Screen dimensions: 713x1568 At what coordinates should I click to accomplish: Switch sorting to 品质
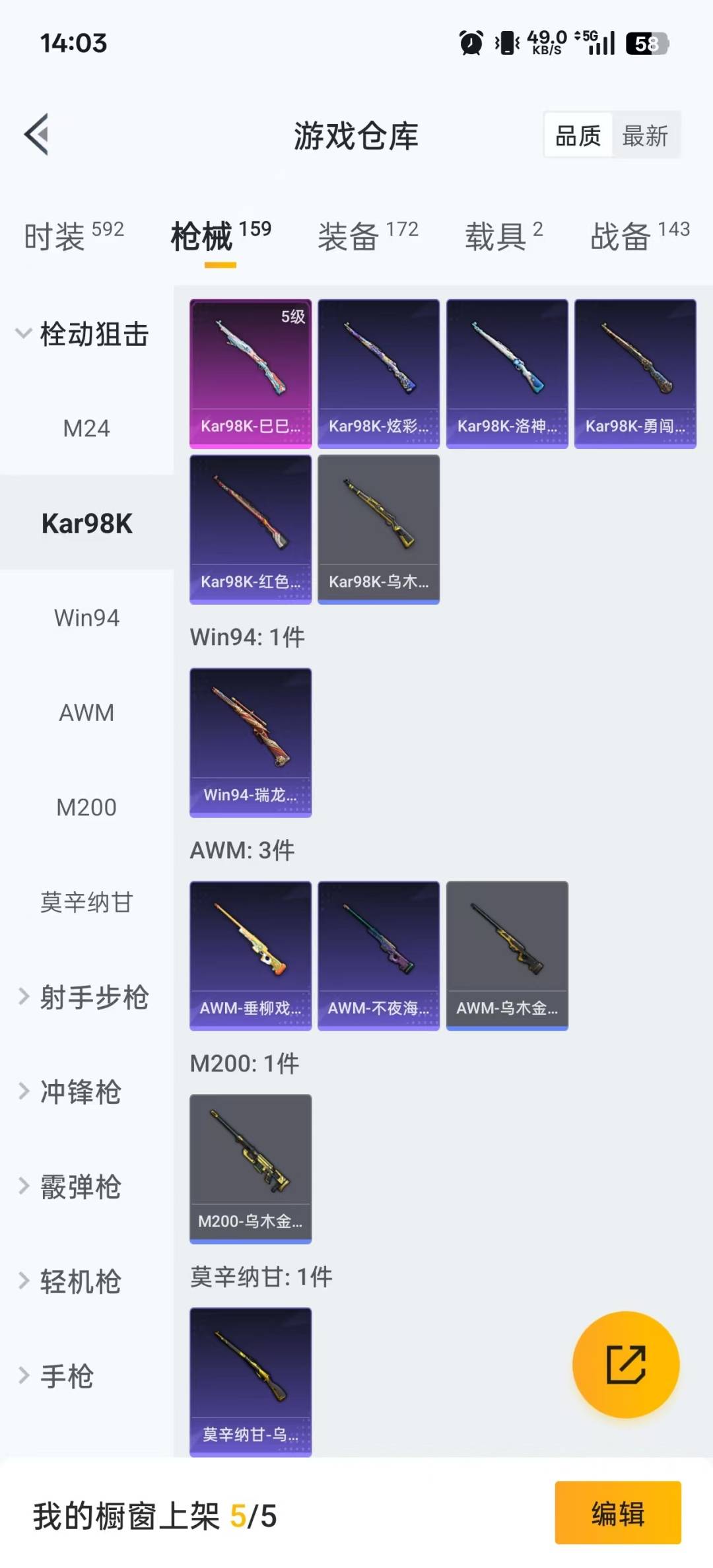point(576,135)
